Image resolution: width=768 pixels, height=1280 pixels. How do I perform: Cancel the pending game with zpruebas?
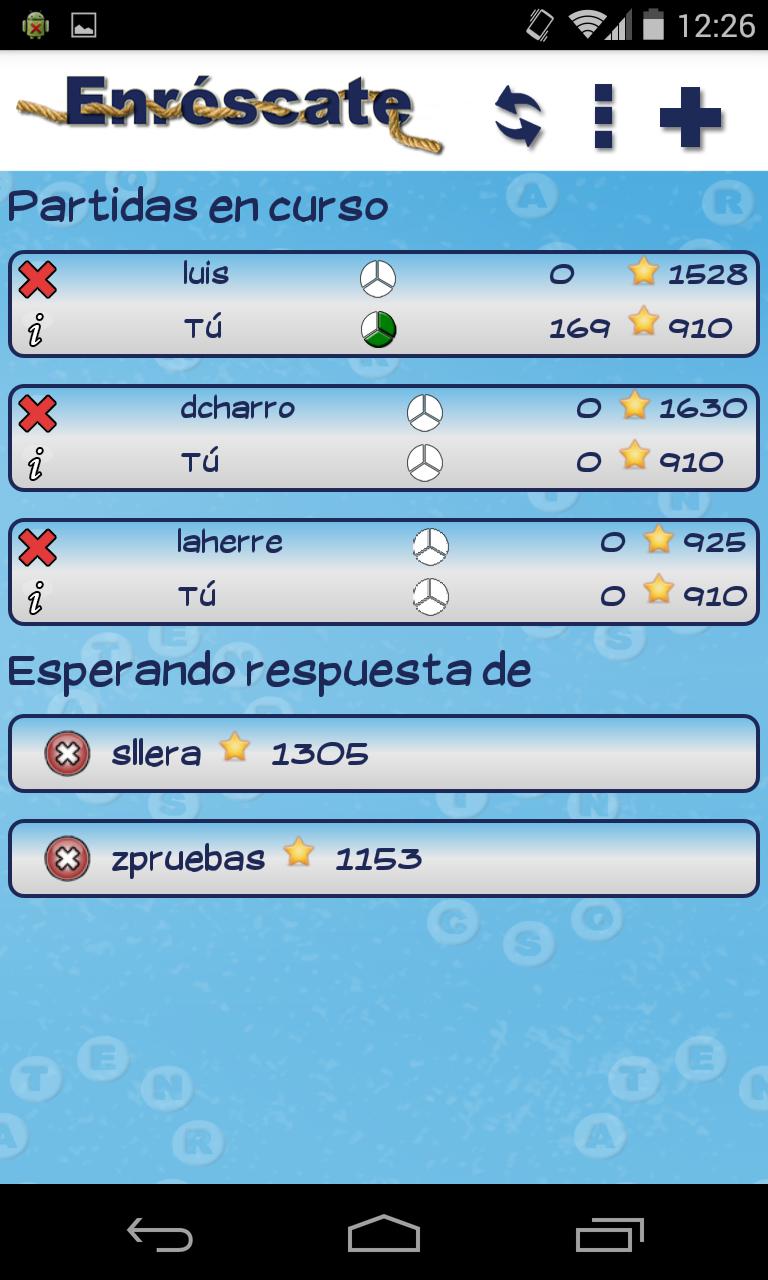coord(65,858)
